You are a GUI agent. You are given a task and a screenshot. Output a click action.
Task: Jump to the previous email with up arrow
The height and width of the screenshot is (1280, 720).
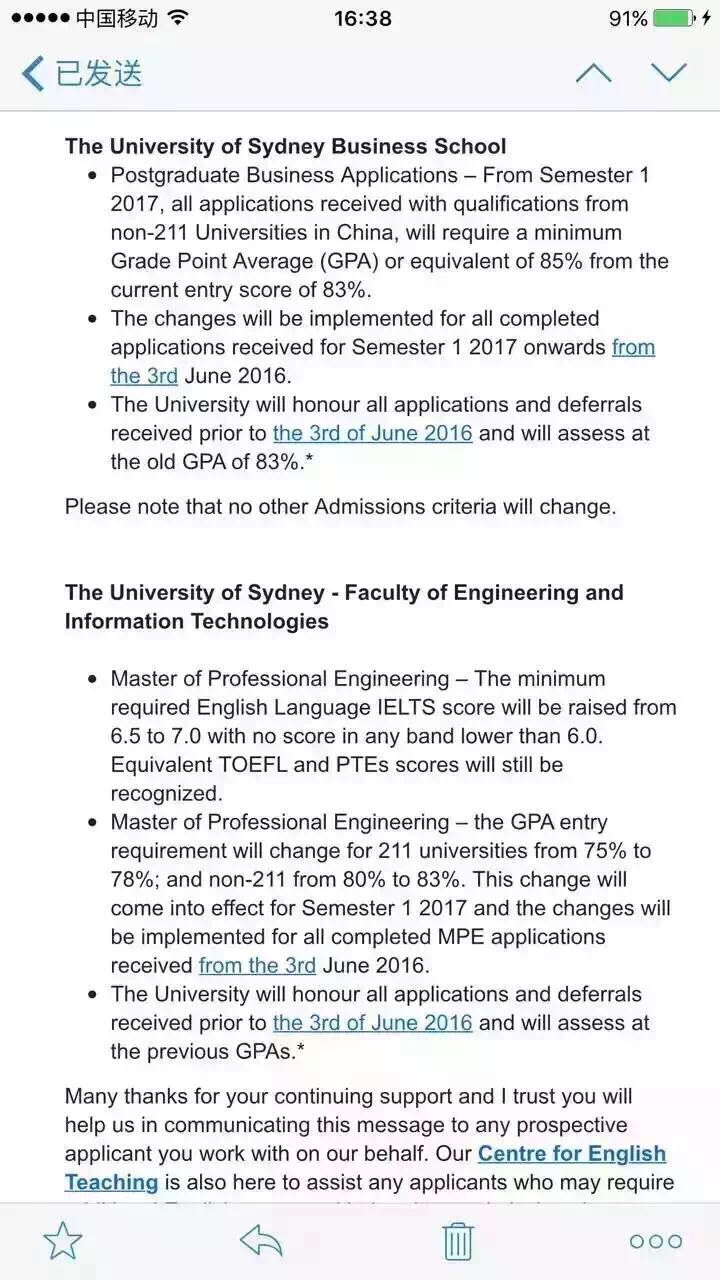point(593,73)
